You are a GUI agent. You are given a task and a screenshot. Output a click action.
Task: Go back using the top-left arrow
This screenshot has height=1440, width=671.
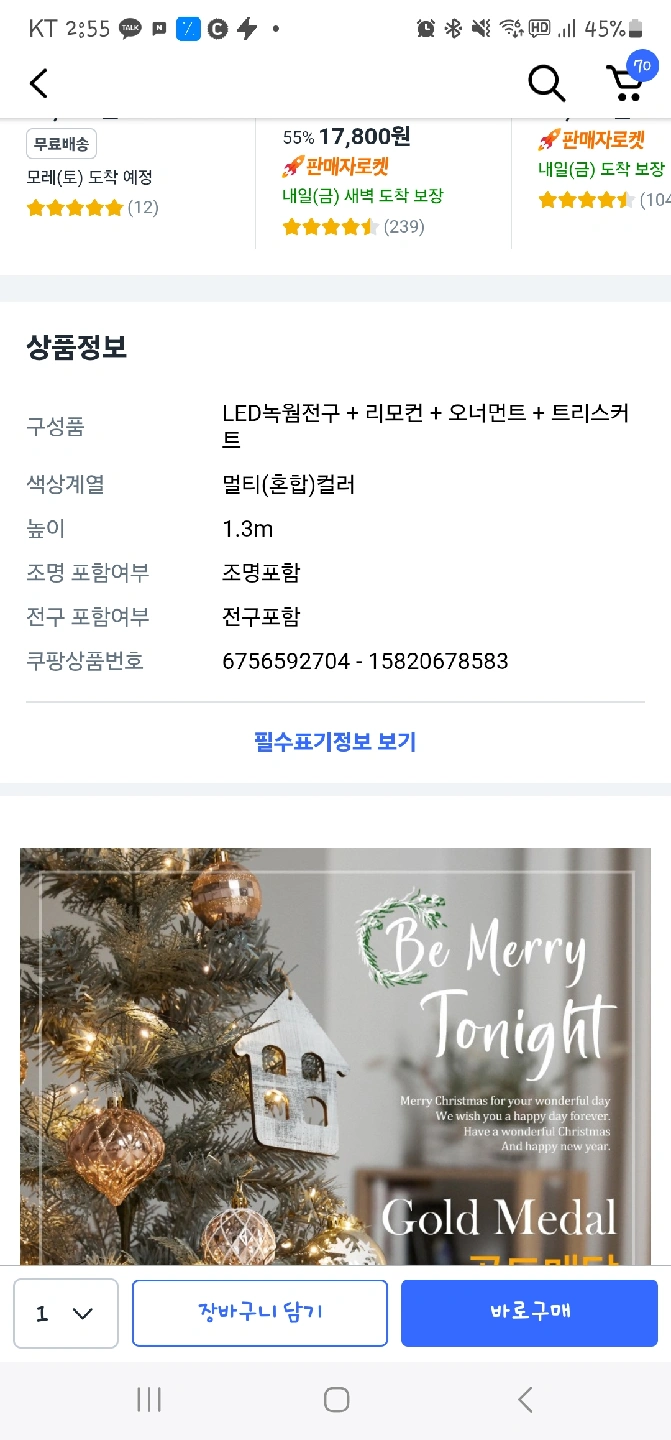coord(38,83)
